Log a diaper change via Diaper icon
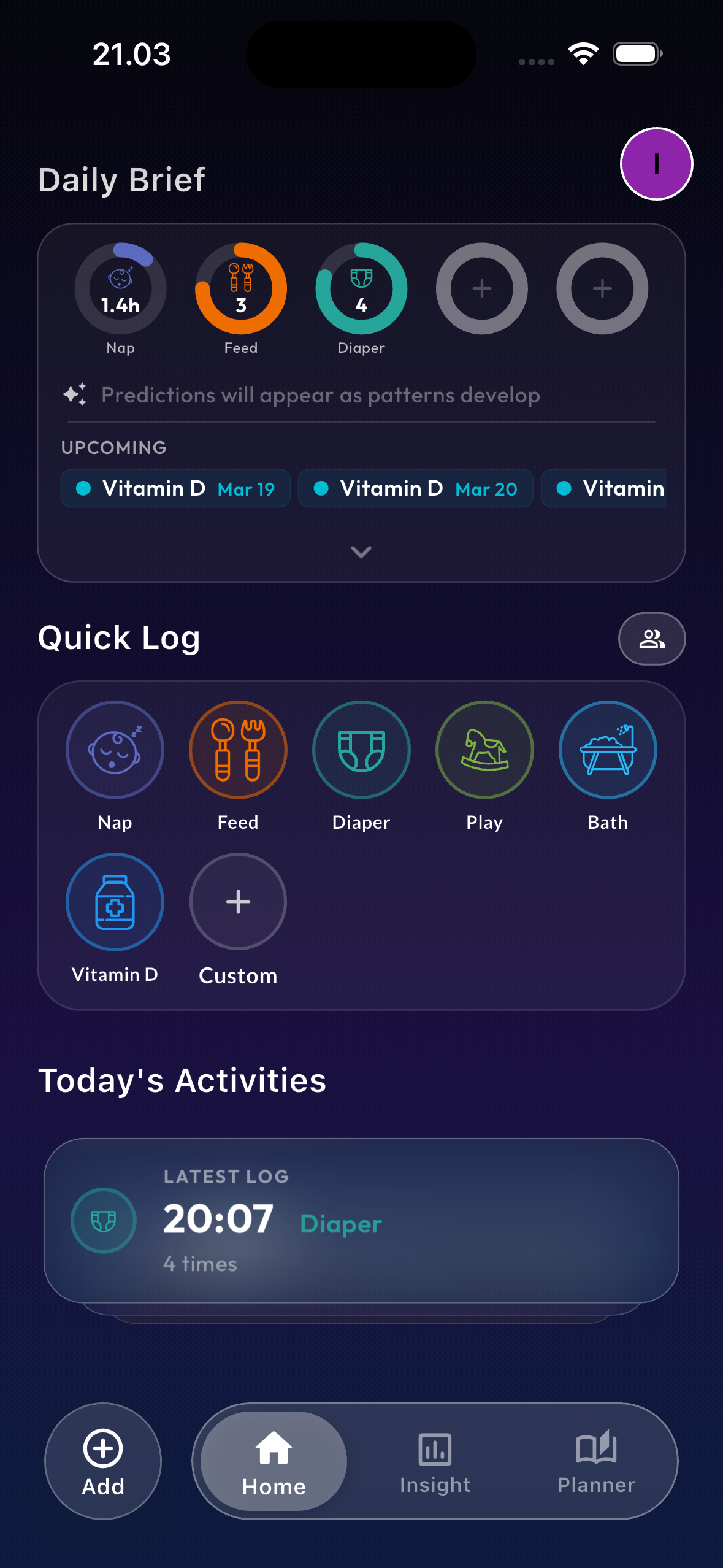Viewport: 723px width, 1568px height. pyautogui.click(x=361, y=750)
